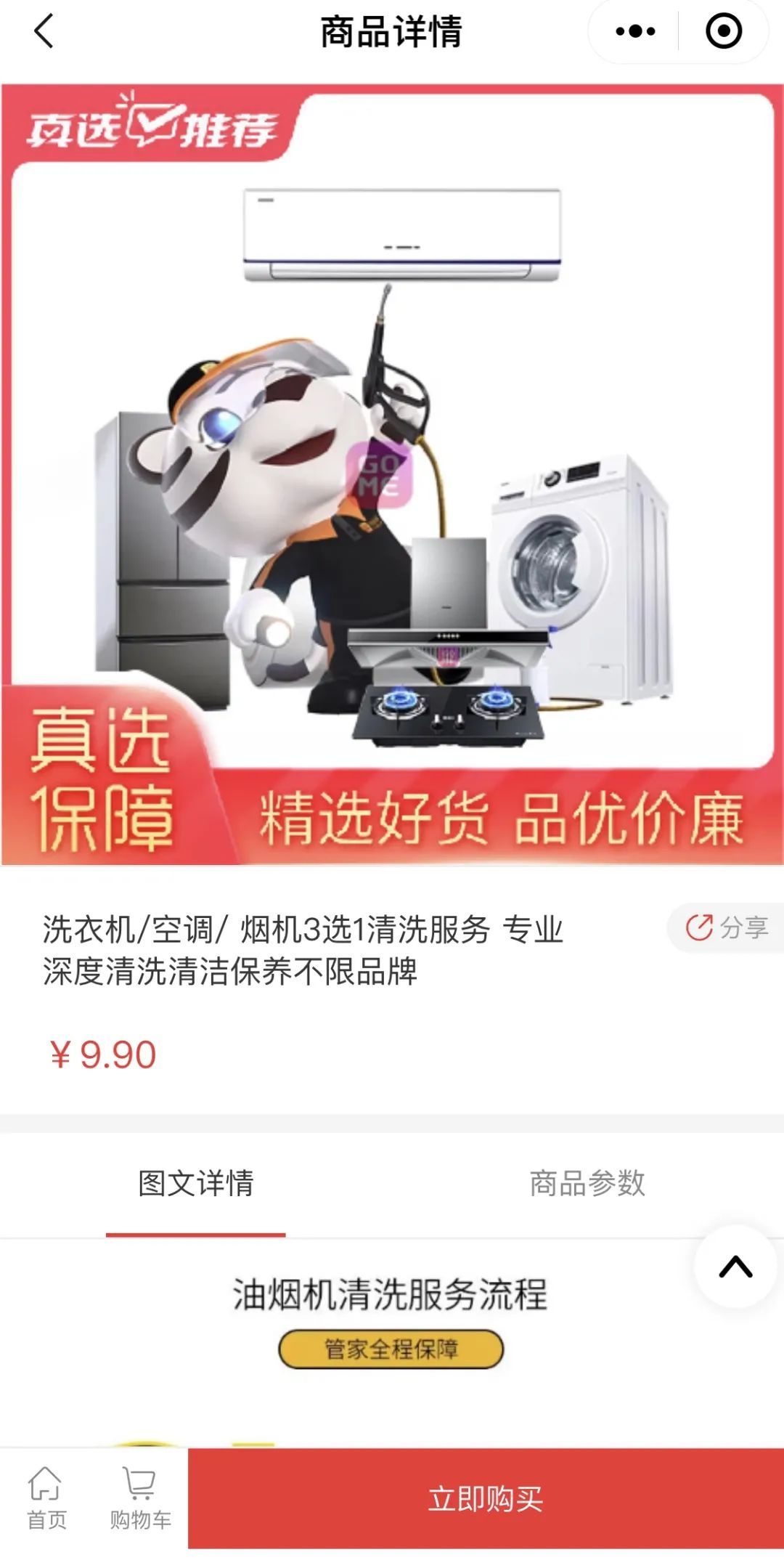Open the main product image
This screenshot has width=784, height=1560.
tap(392, 475)
